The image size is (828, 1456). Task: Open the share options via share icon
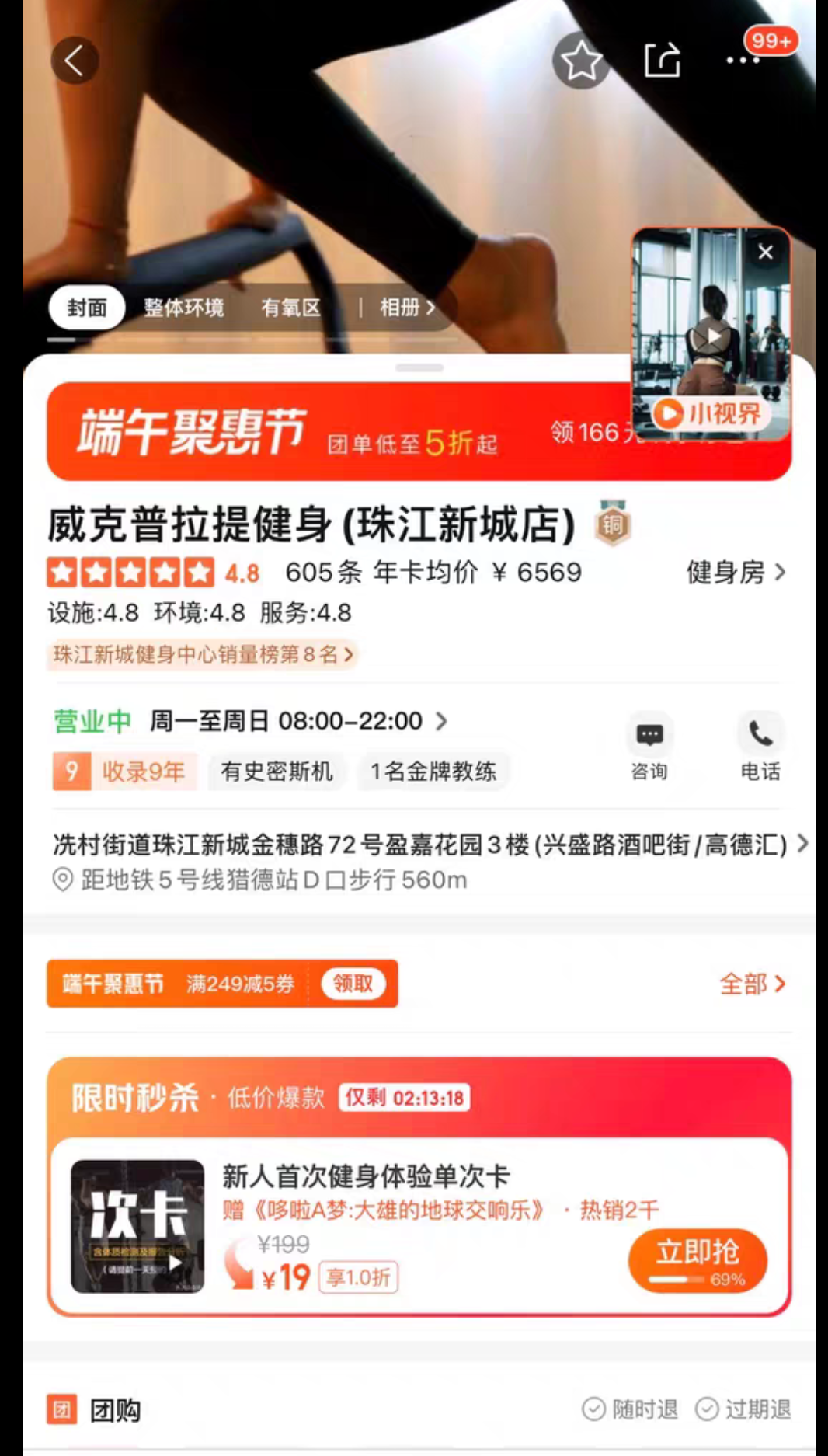pos(661,61)
